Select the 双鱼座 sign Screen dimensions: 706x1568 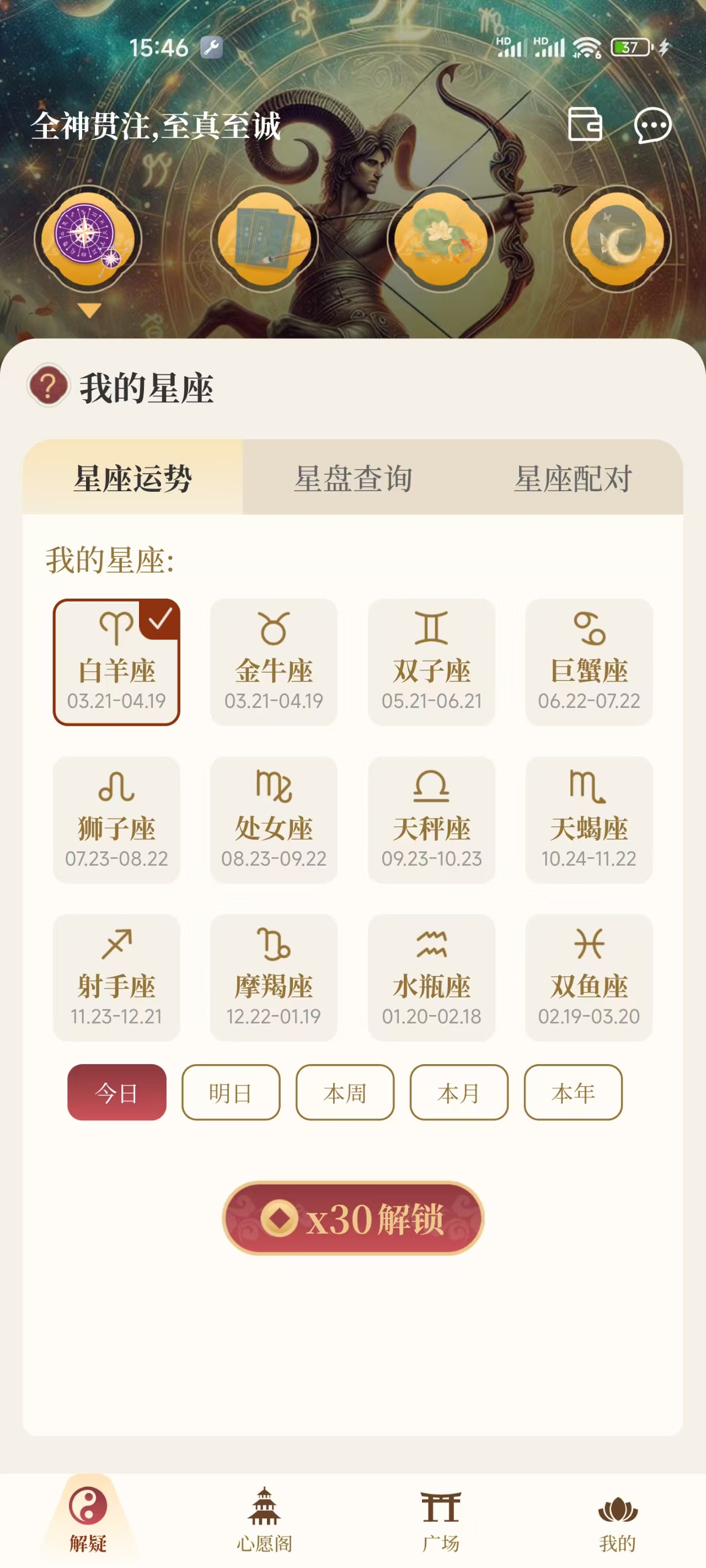pyautogui.click(x=589, y=977)
